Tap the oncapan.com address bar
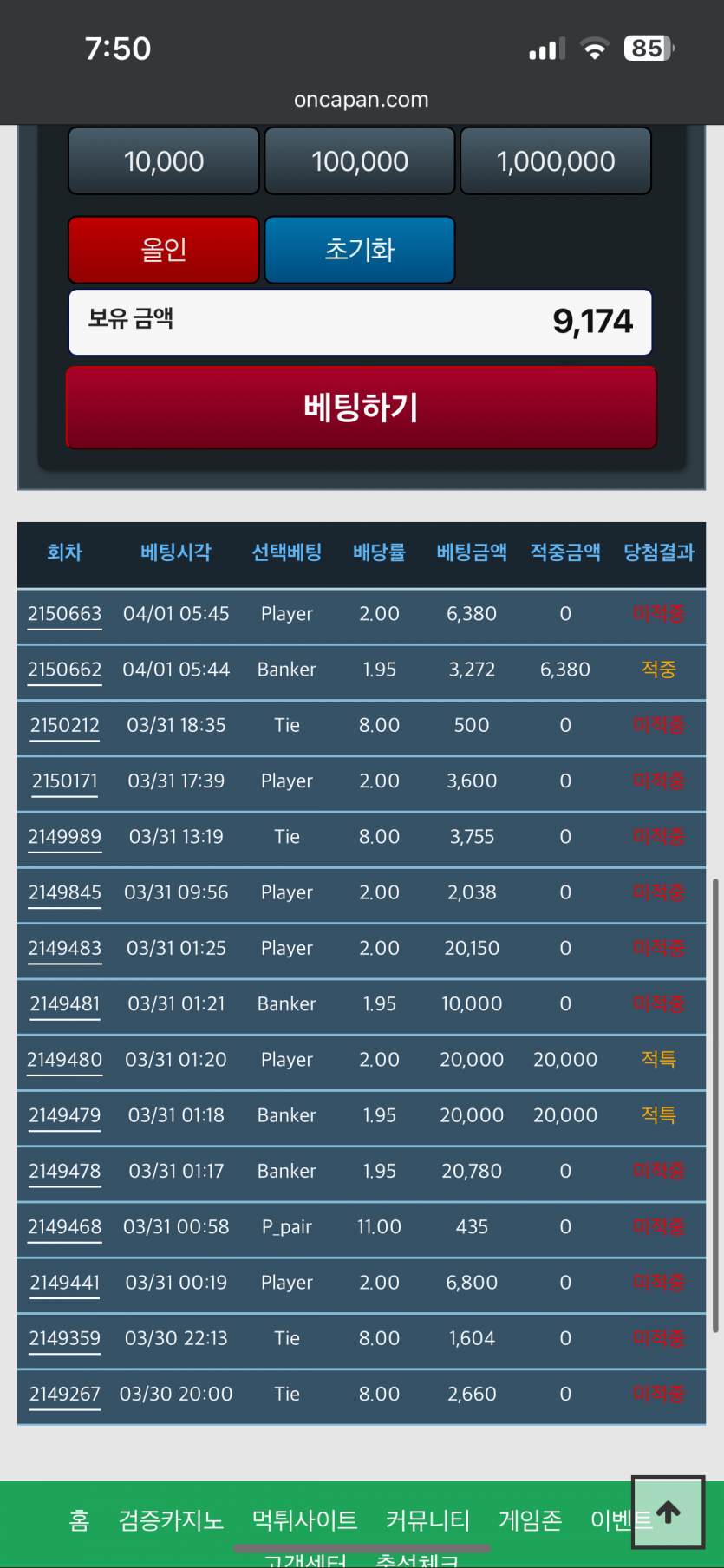724x1568 pixels. pyautogui.click(x=362, y=100)
